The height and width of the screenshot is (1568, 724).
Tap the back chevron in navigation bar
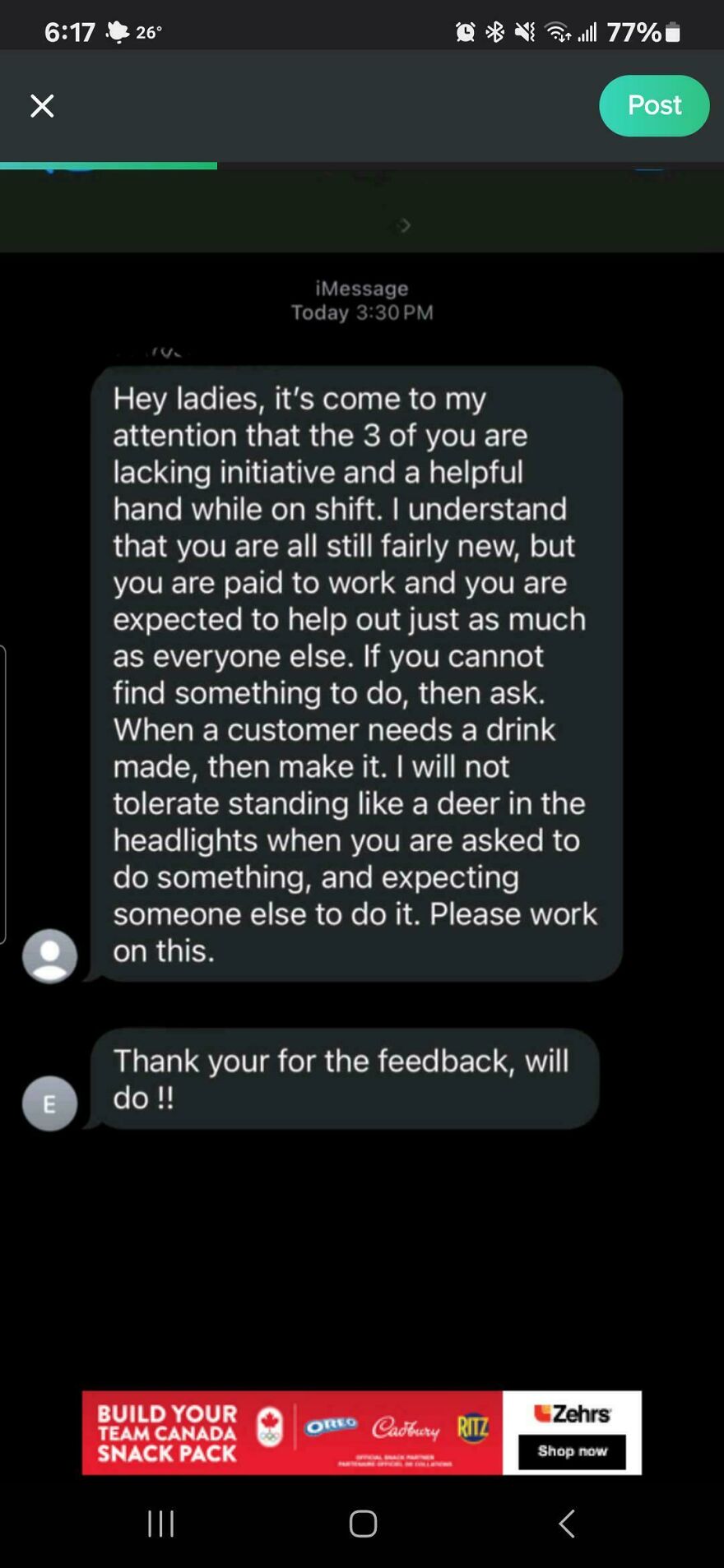565,1524
